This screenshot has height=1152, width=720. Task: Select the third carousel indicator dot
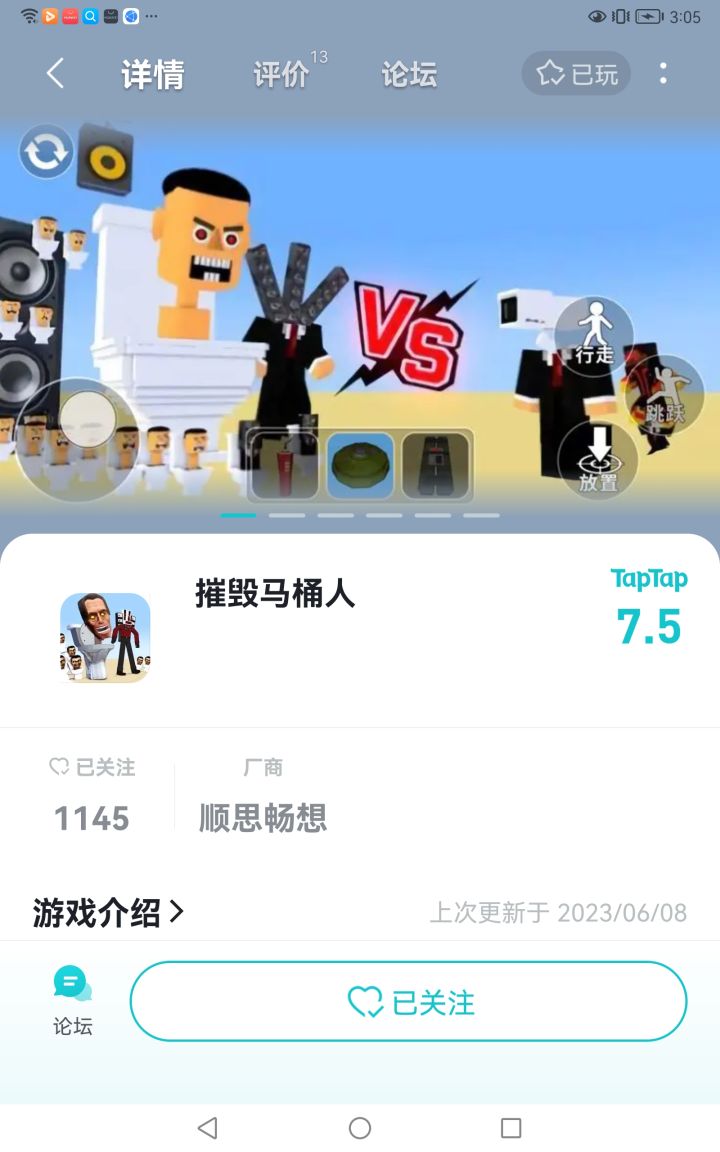click(x=337, y=514)
